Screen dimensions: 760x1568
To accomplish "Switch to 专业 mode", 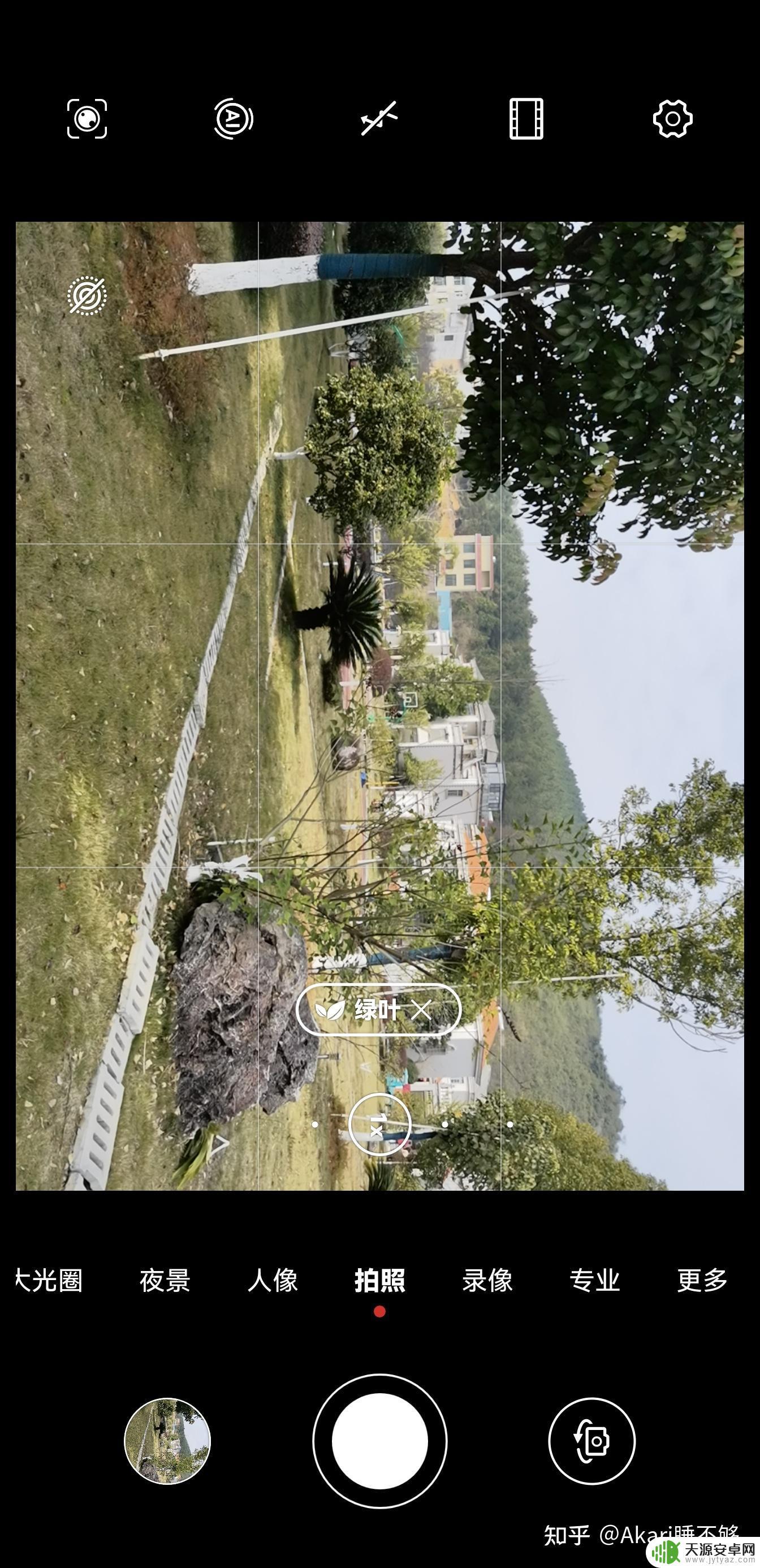I will 594,1280.
